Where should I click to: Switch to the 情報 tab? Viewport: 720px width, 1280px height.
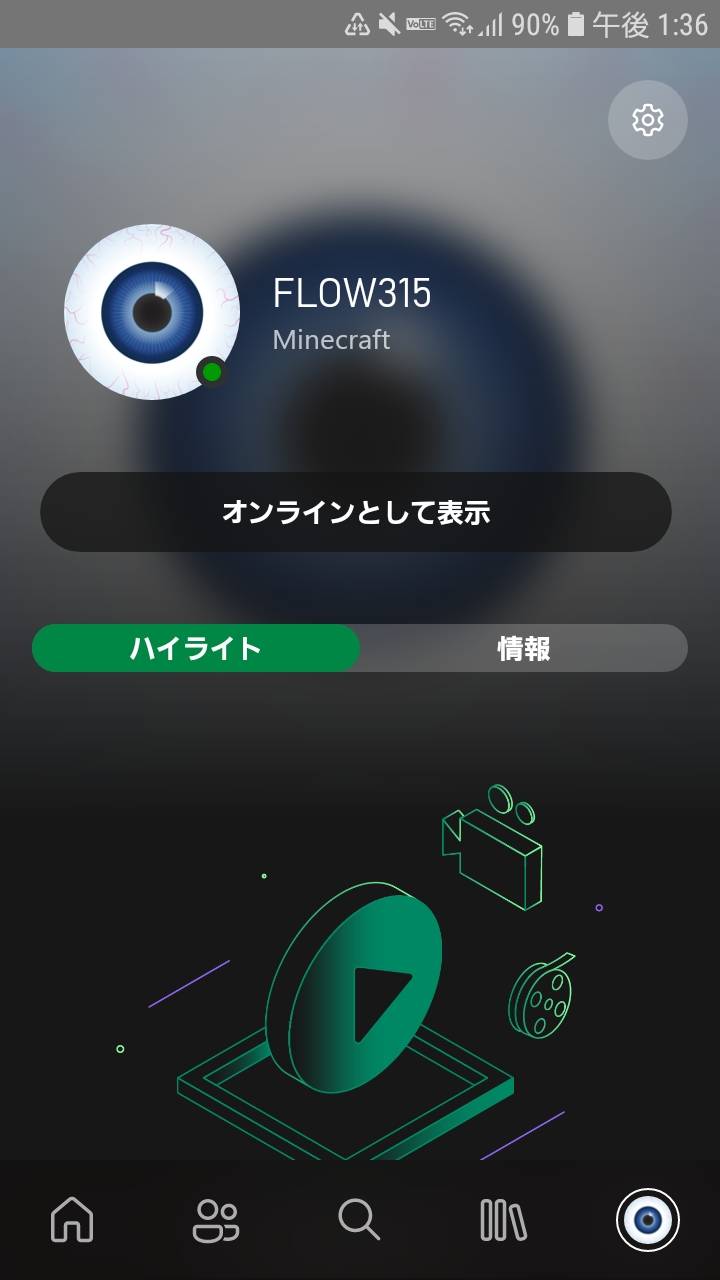pos(524,648)
